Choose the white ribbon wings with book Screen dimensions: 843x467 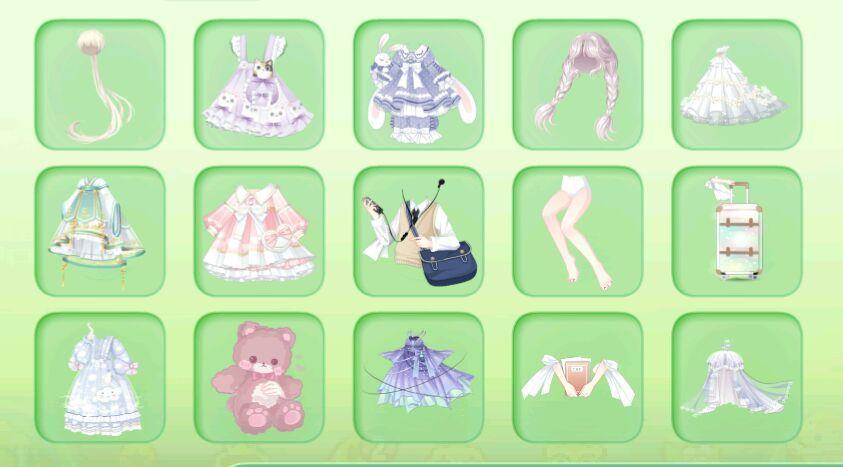pos(577,378)
